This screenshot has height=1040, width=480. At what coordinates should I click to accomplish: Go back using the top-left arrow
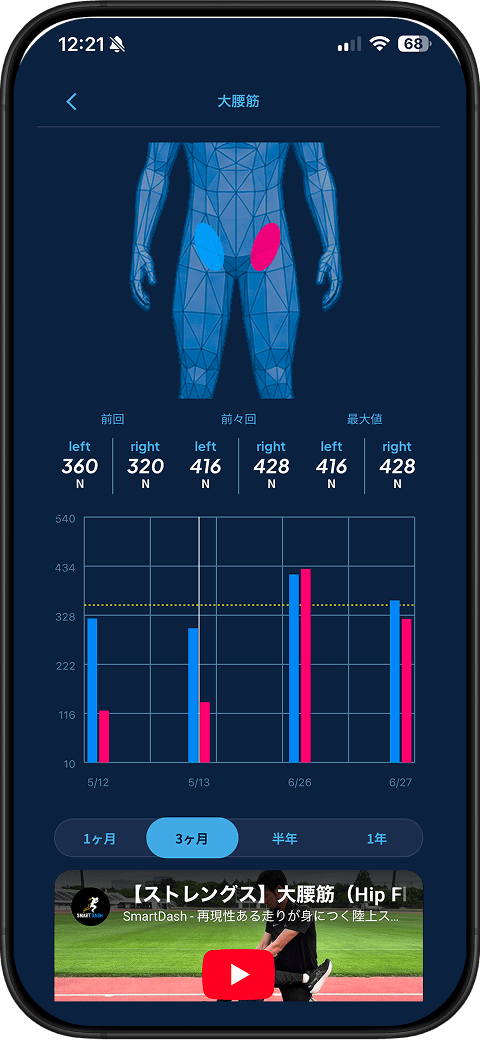pos(72,101)
